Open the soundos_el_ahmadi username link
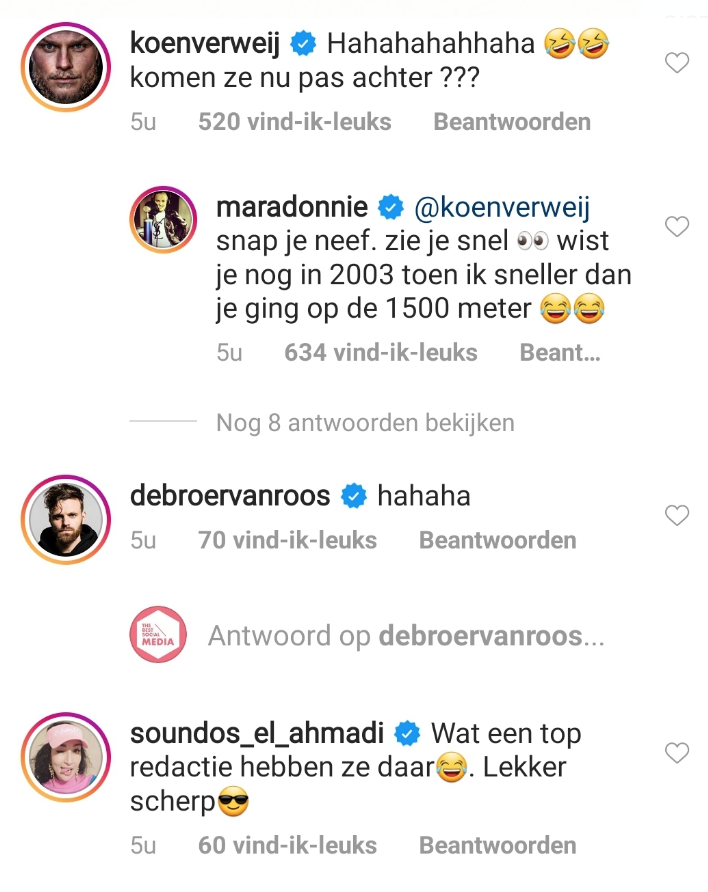 click(256, 733)
